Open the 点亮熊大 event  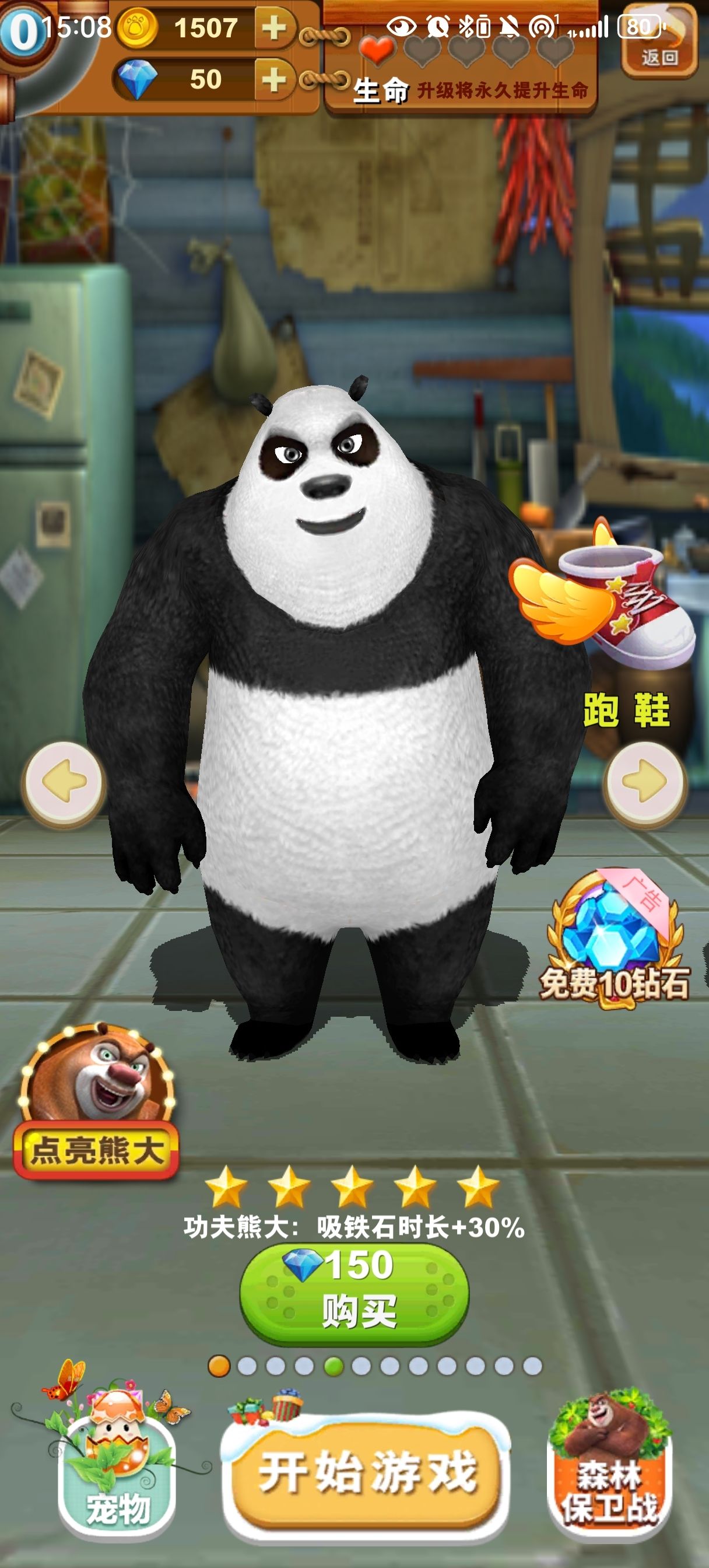(x=96, y=1100)
